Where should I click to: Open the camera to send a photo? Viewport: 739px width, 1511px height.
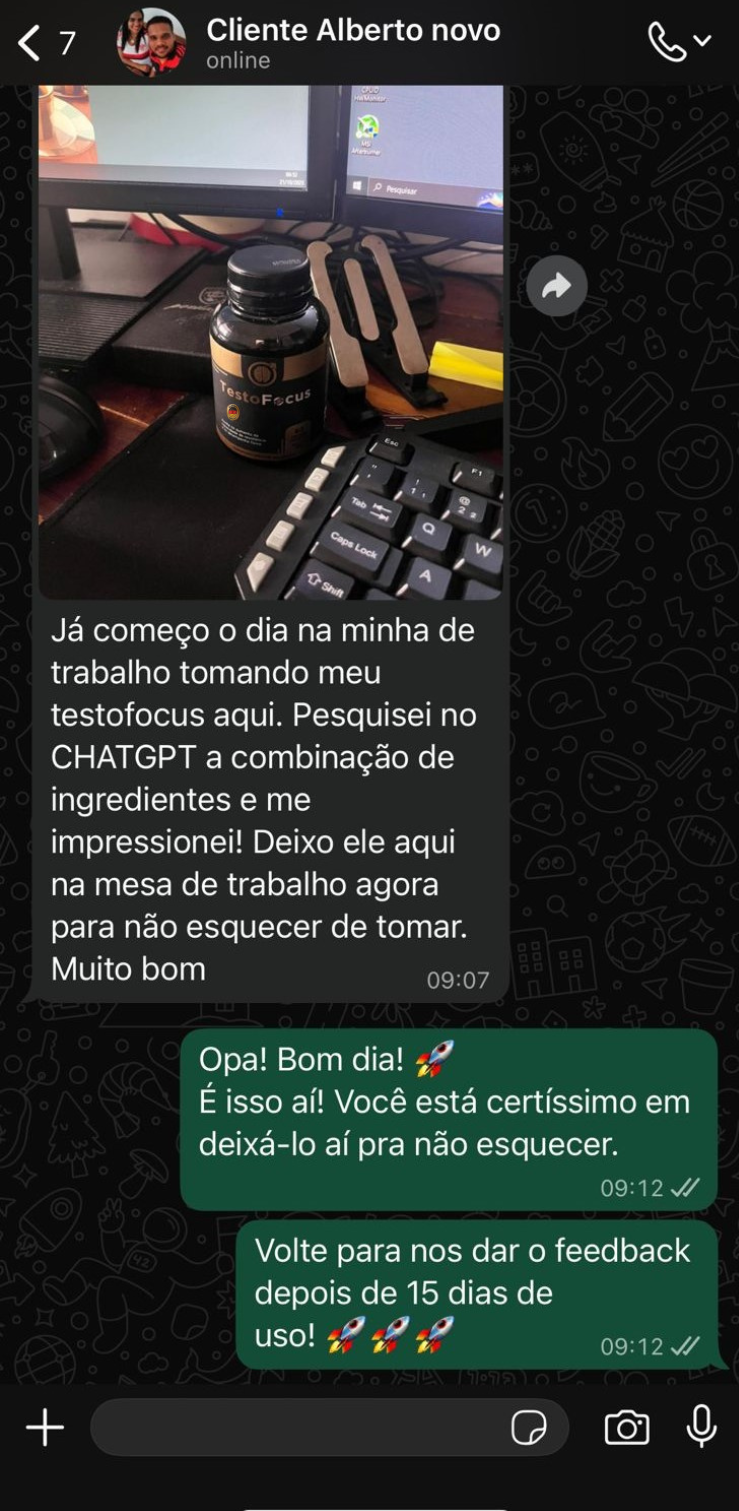pyautogui.click(x=627, y=1428)
